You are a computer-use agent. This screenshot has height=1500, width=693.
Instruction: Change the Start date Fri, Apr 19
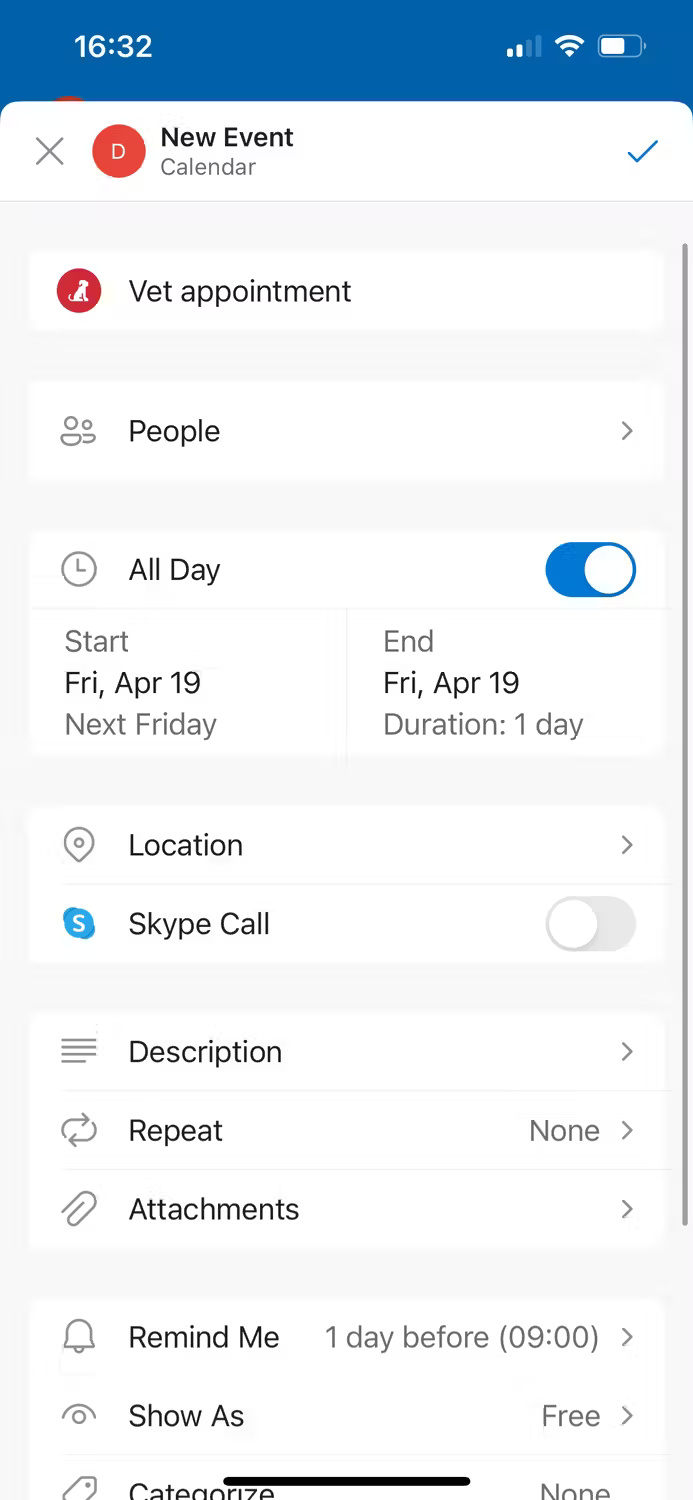188,683
